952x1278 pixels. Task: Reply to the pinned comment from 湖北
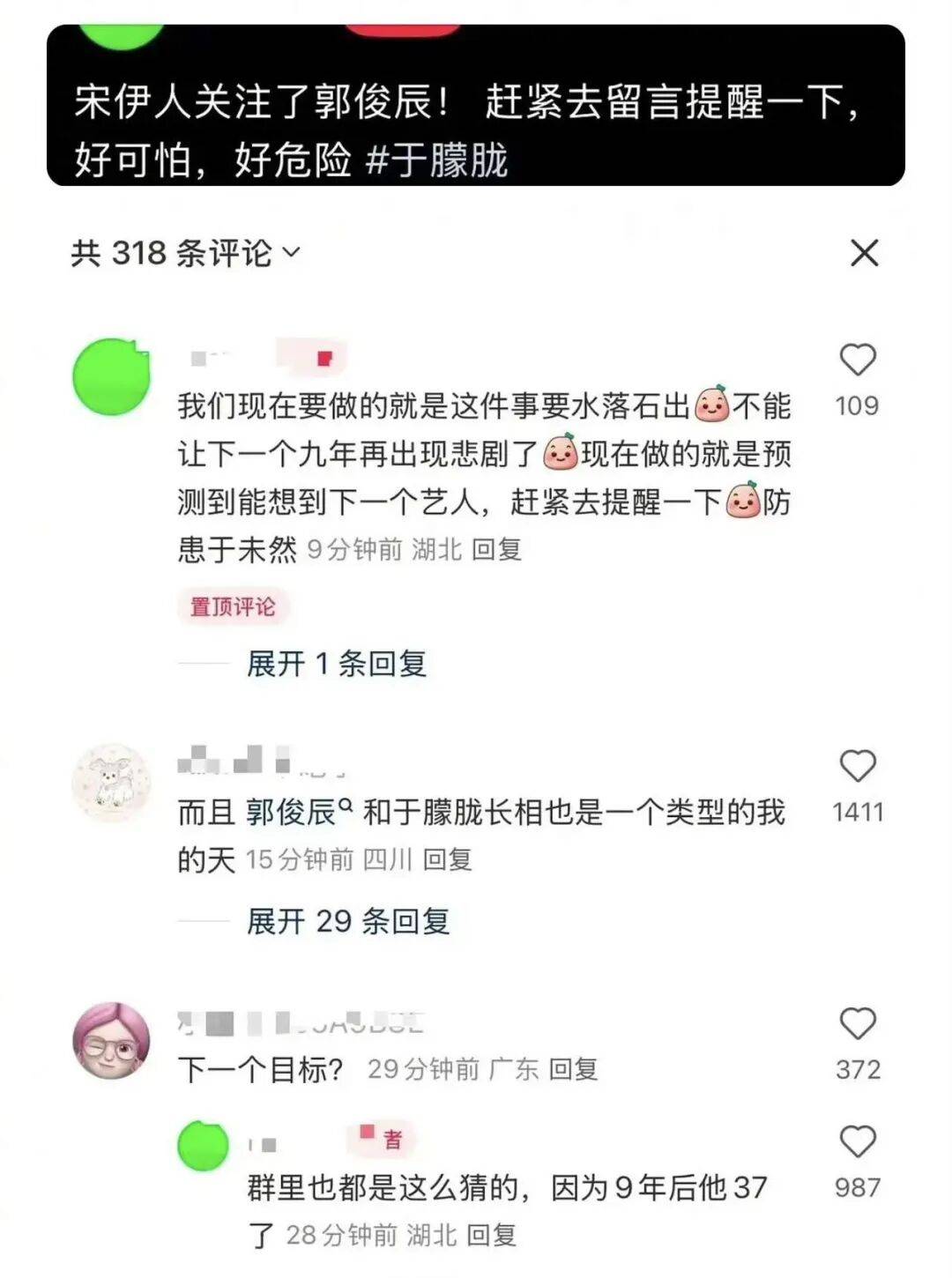pos(496,550)
